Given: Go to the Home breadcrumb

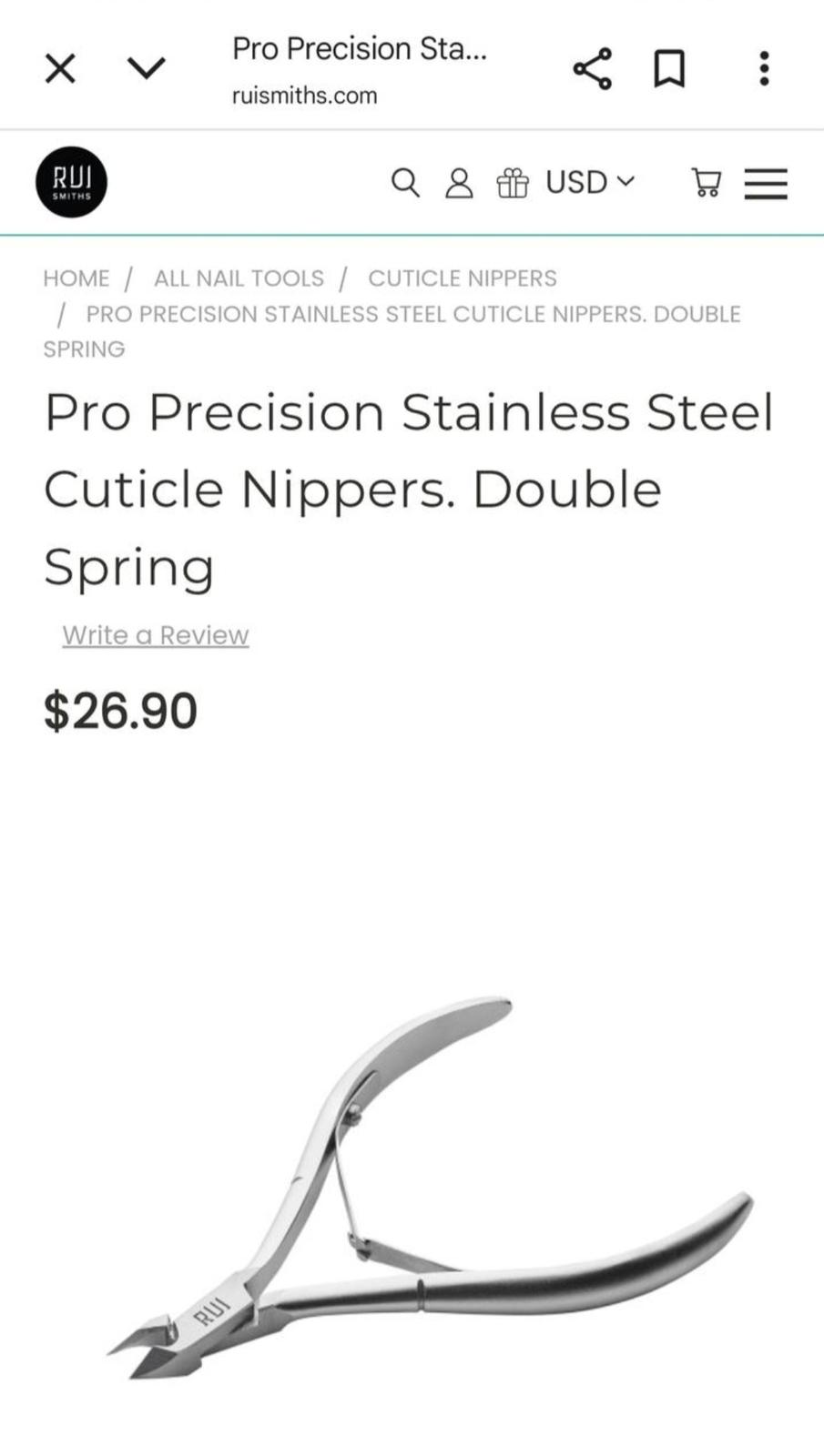Looking at the screenshot, I should 76,278.
